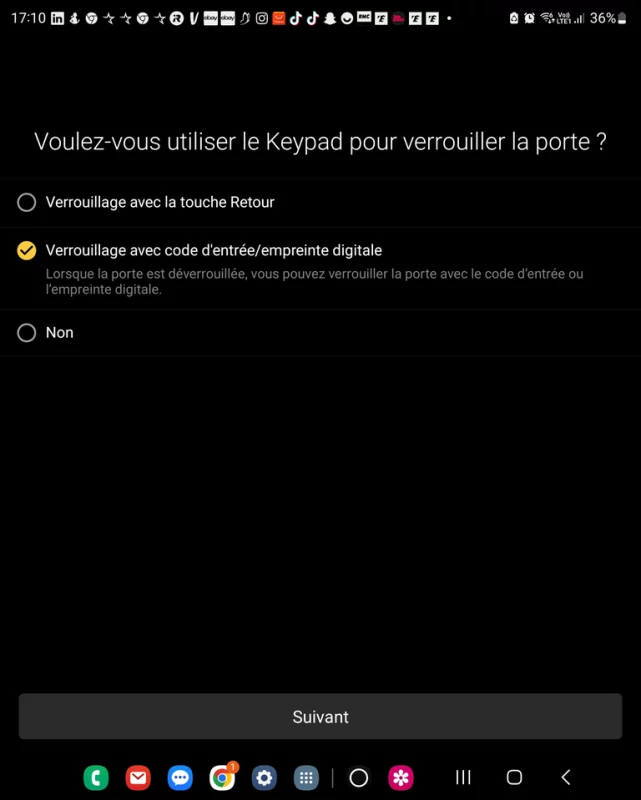This screenshot has height=800, width=641.
Task: Open the blue Messages app
Action: (180, 778)
